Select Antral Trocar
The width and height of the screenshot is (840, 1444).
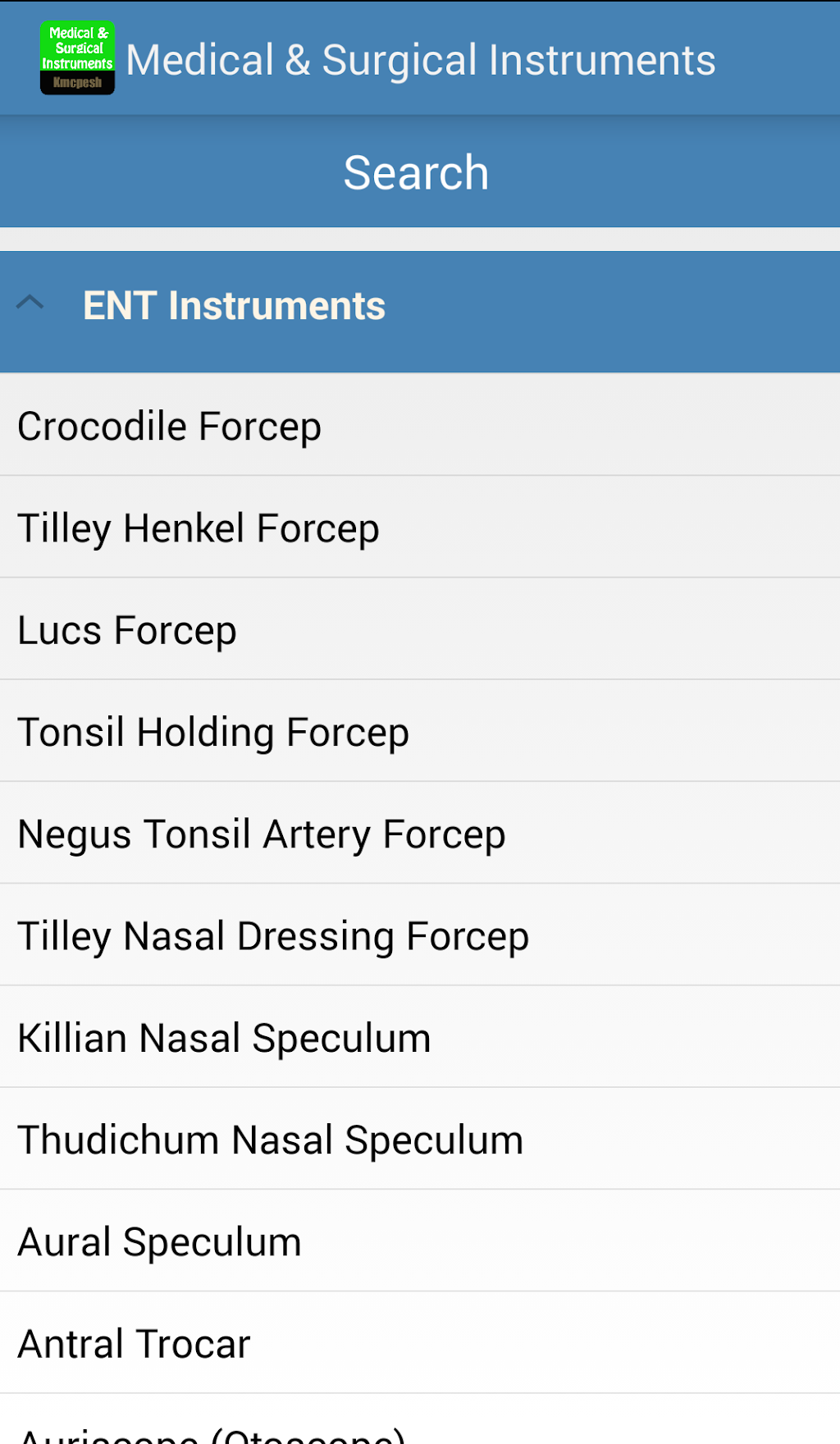(x=420, y=1343)
